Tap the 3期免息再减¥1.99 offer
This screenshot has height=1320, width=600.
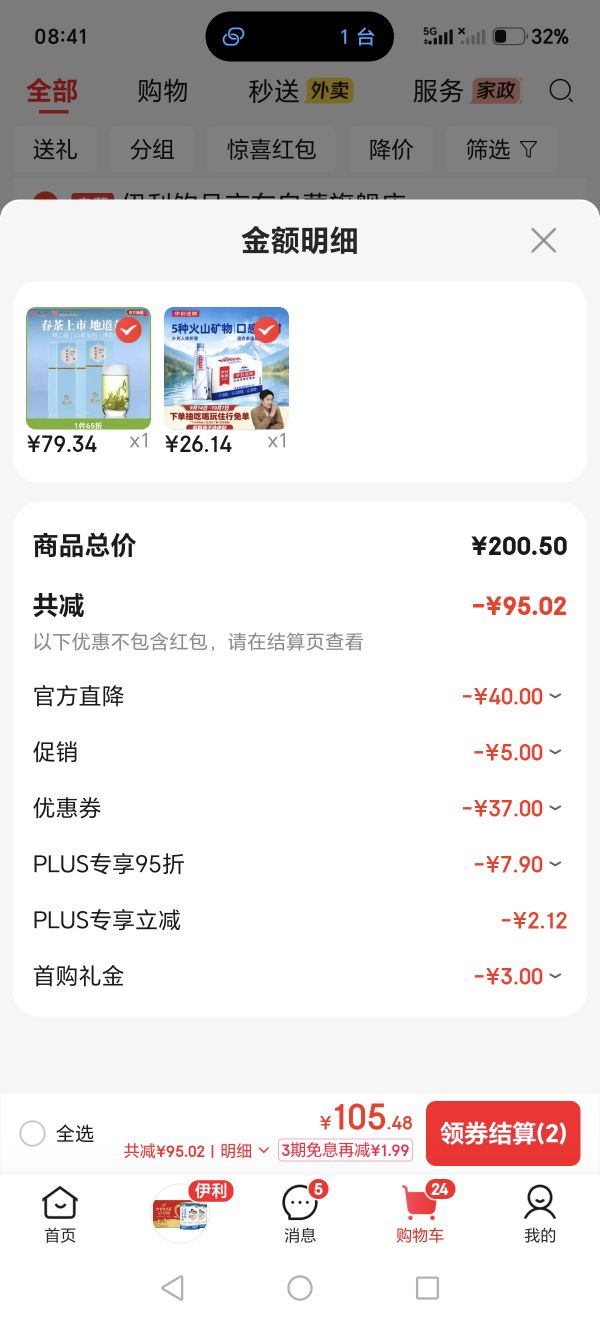[345, 1151]
